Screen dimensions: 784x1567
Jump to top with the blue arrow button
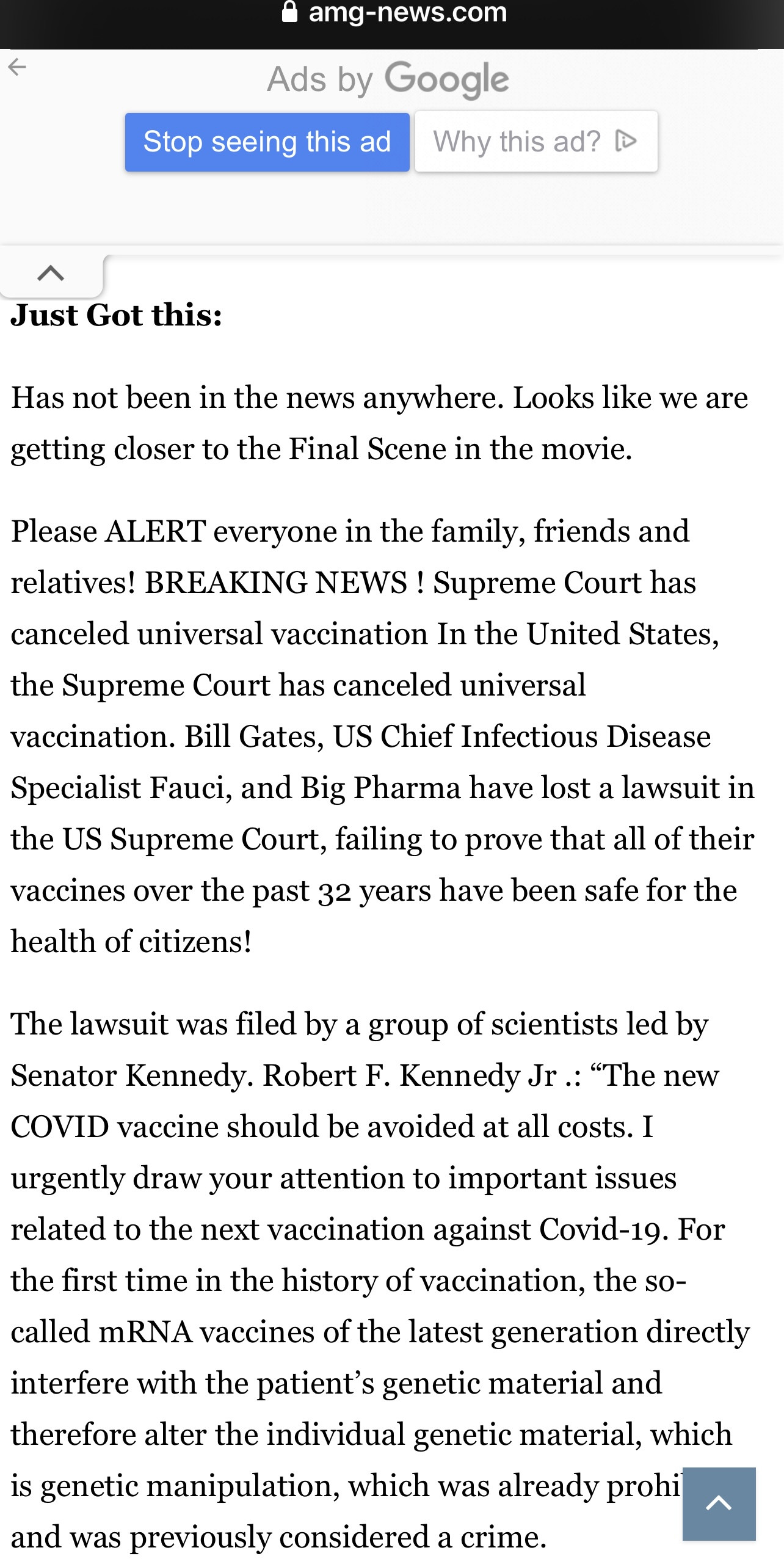pos(719,1503)
